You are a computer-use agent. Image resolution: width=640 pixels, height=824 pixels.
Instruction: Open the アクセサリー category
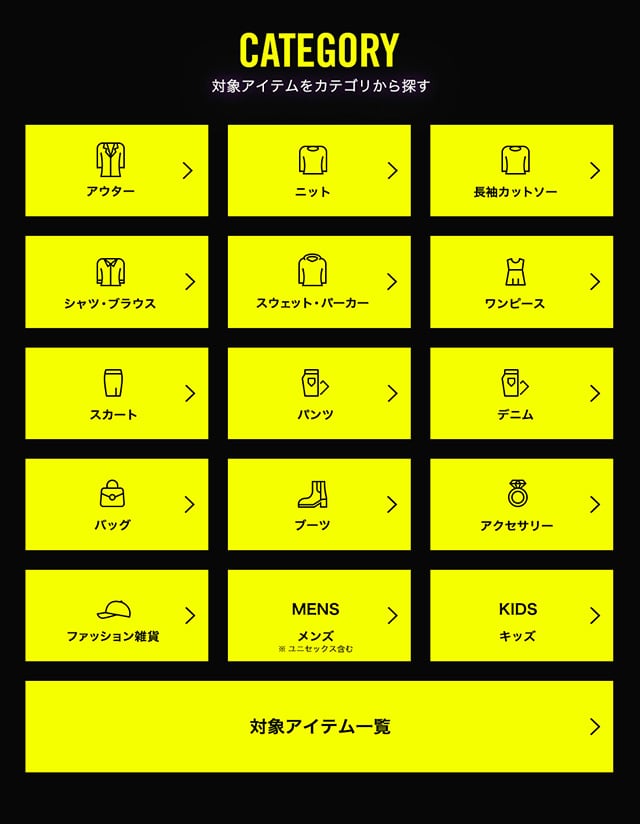[521, 504]
